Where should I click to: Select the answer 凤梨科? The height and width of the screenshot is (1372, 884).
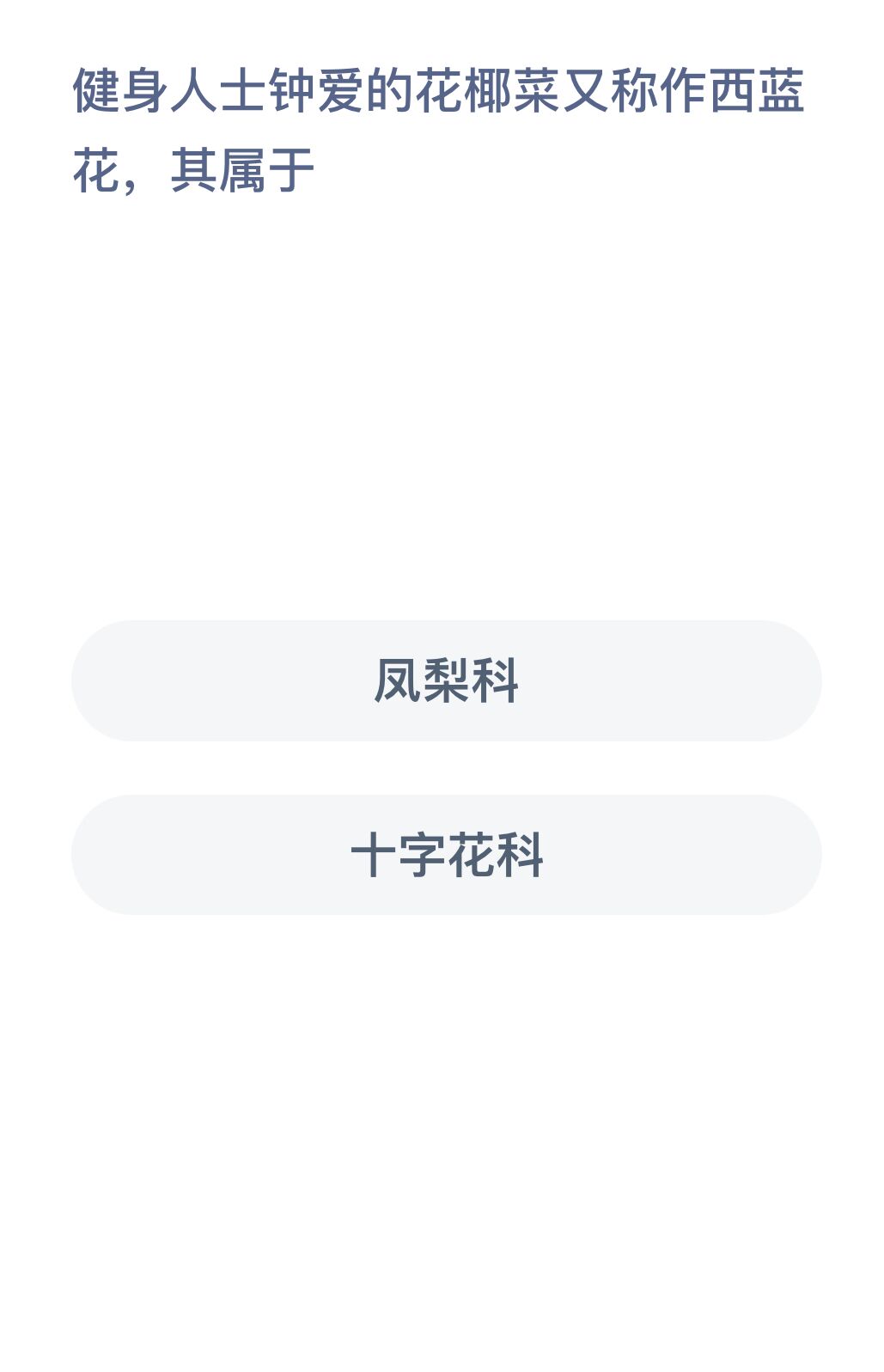tap(446, 680)
